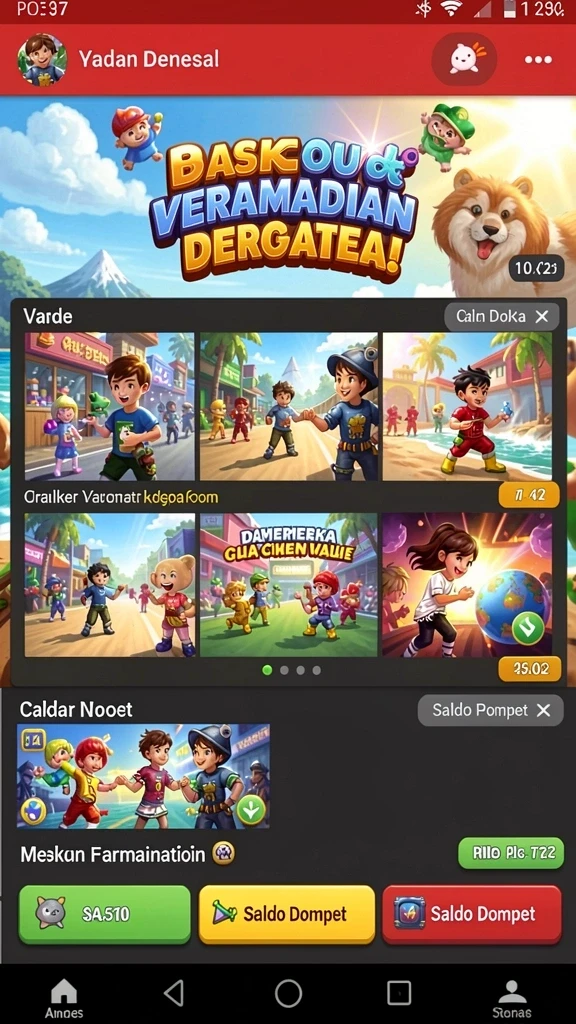Open the Yadan Denesal profile avatar
The width and height of the screenshot is (576, 1024).
(42, 59)
